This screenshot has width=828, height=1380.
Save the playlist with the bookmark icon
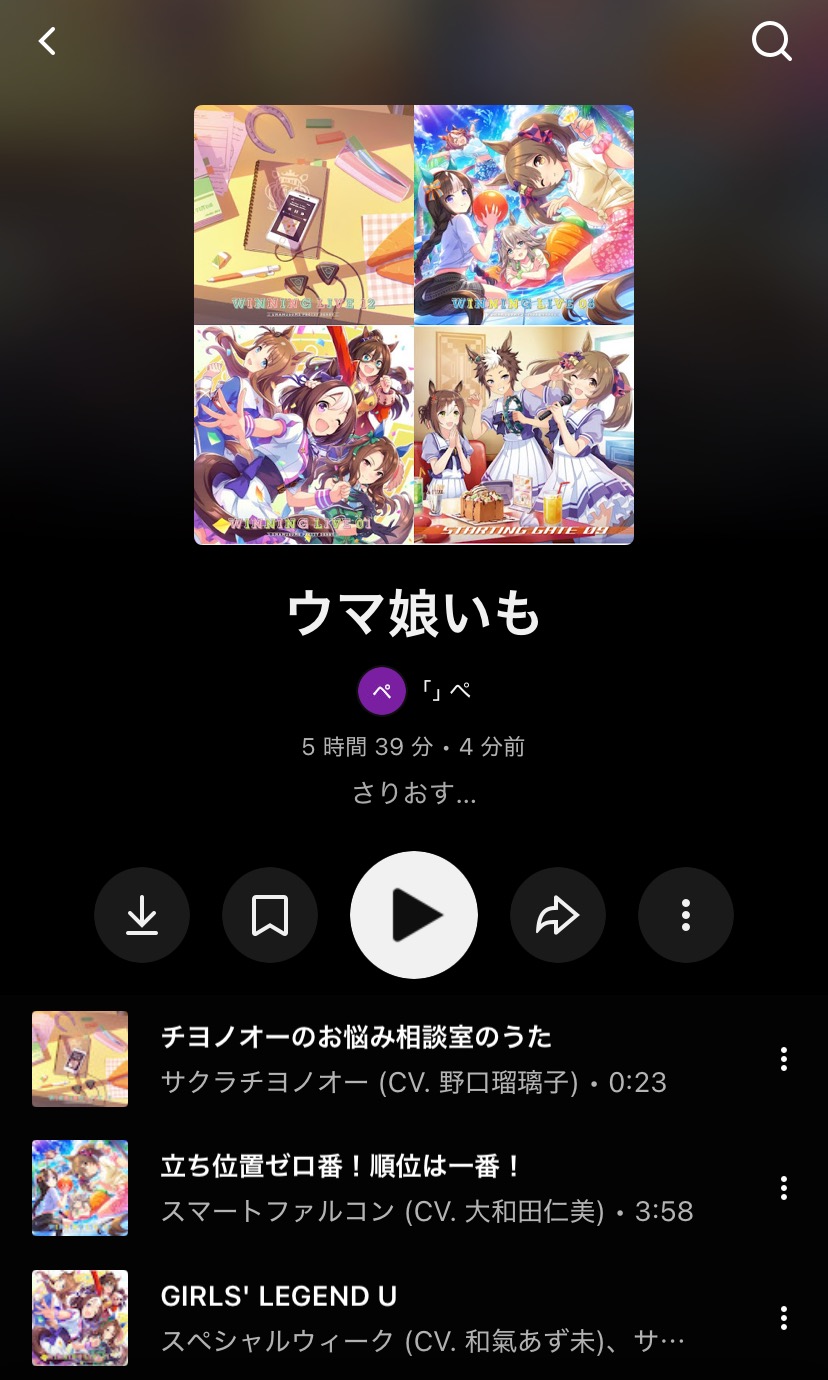coord(270,914)
